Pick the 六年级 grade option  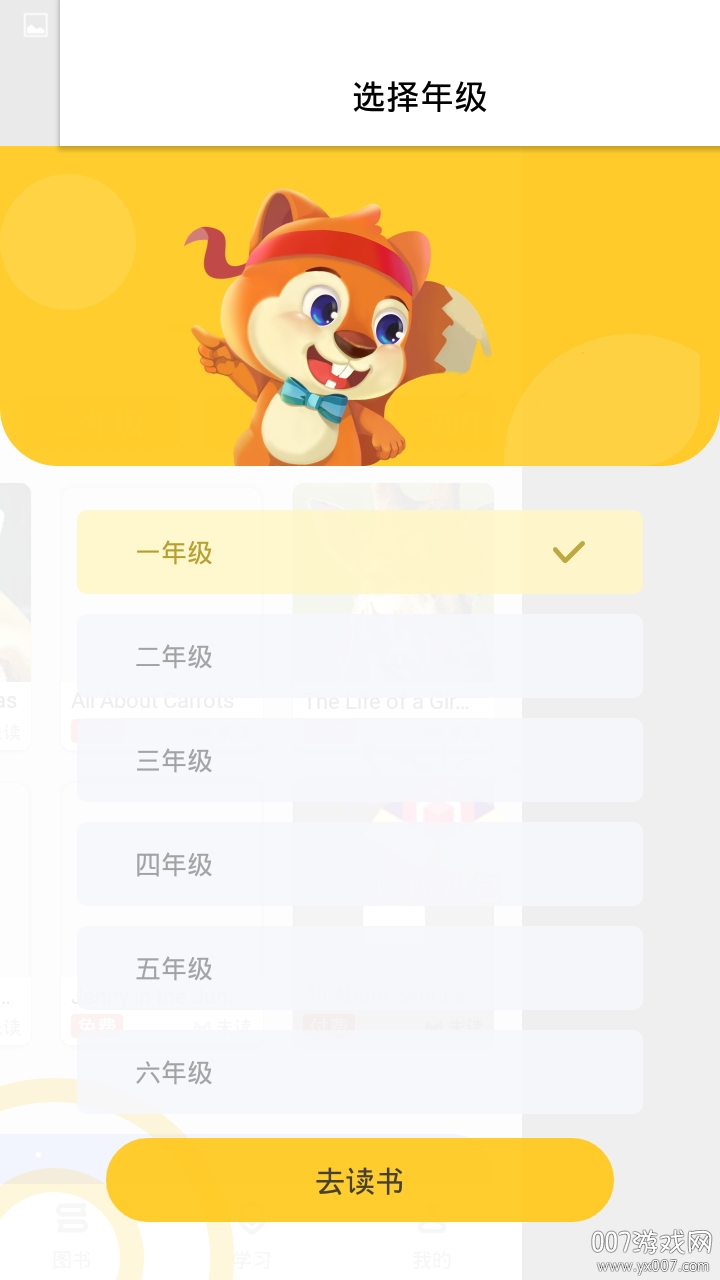359,1072
